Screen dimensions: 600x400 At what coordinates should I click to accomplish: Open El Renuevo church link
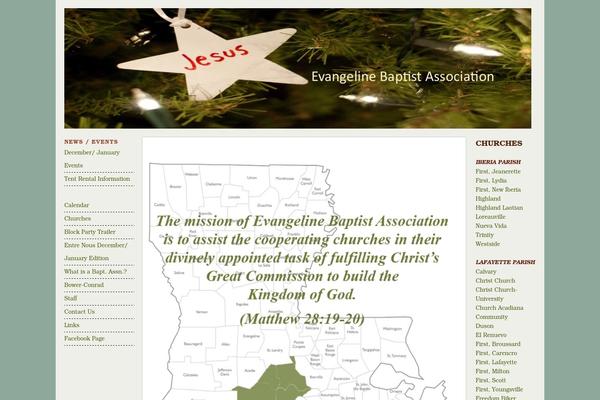tap(493, 334)
